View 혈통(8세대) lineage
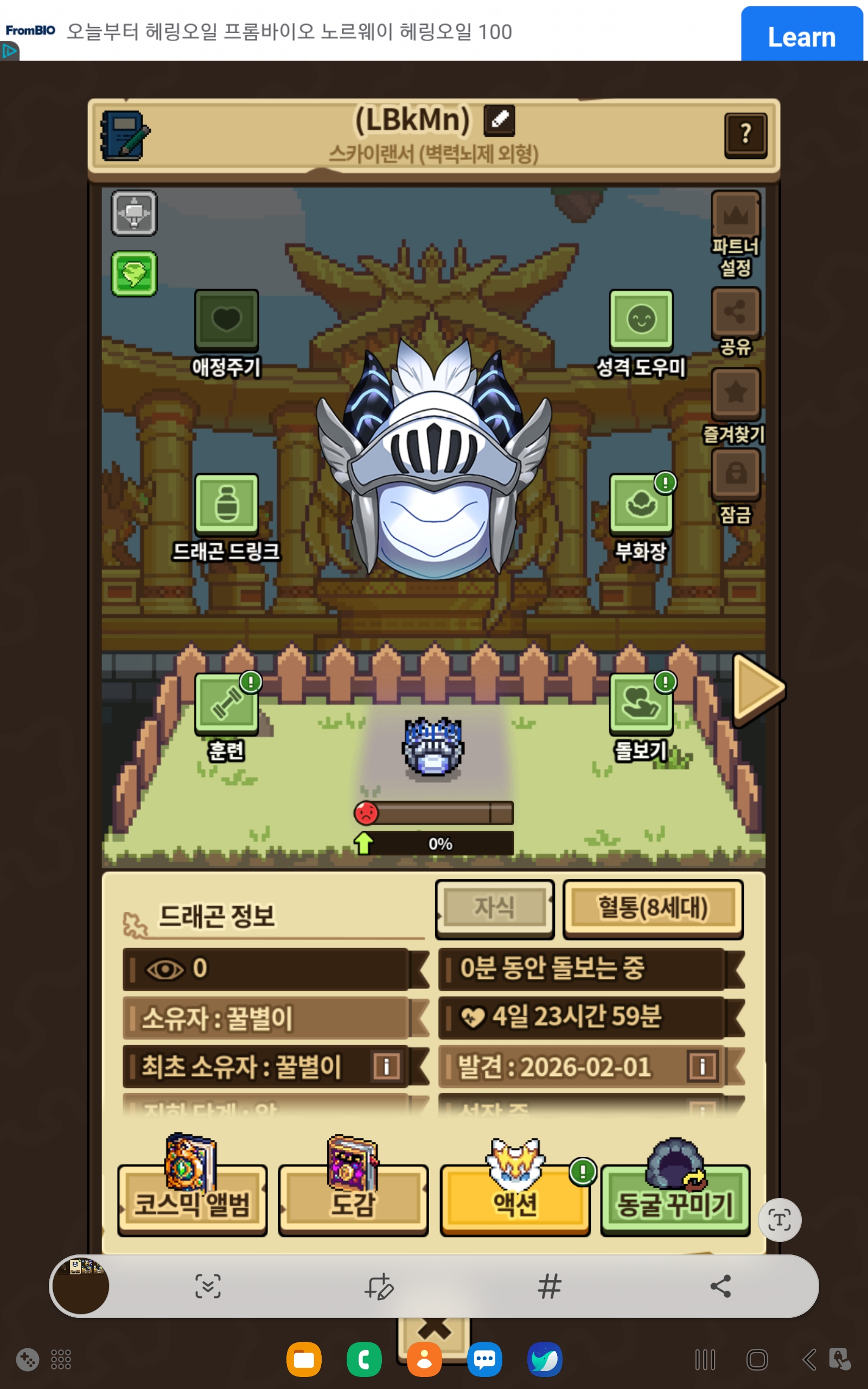Image resolution: width=868 pixels, height=1389 pixels. [x=653, y=909]
